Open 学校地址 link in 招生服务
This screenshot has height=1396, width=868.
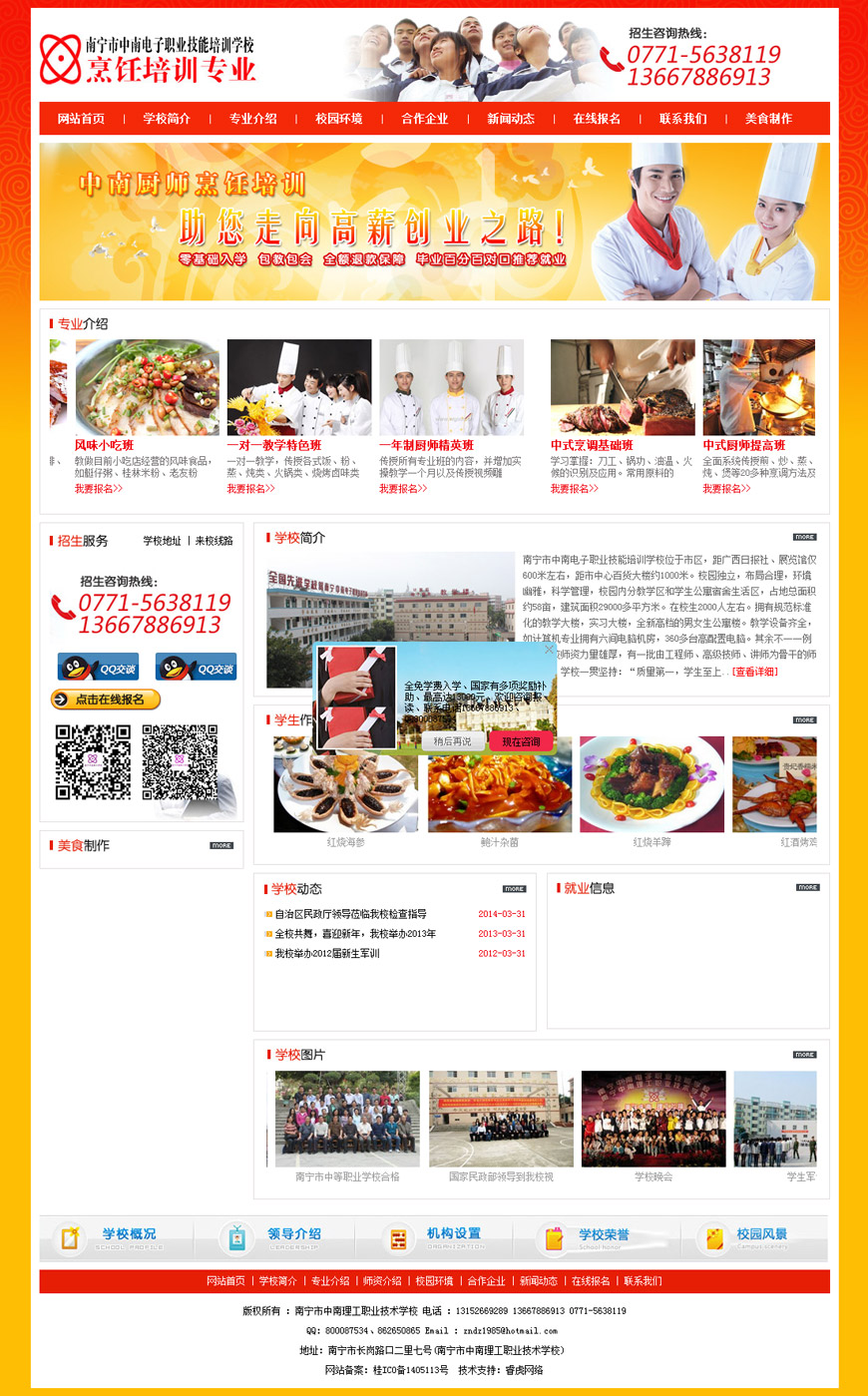pos(162,541)
